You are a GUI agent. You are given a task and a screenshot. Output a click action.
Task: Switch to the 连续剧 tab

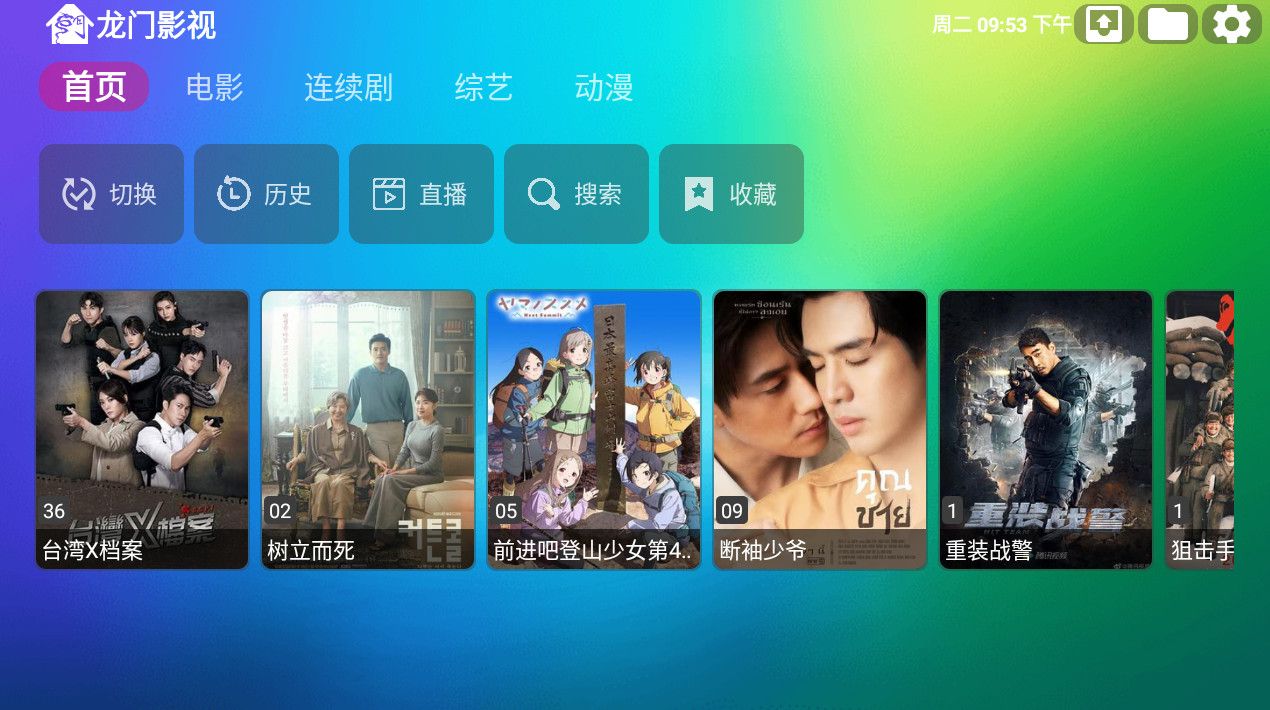[348, 87]
